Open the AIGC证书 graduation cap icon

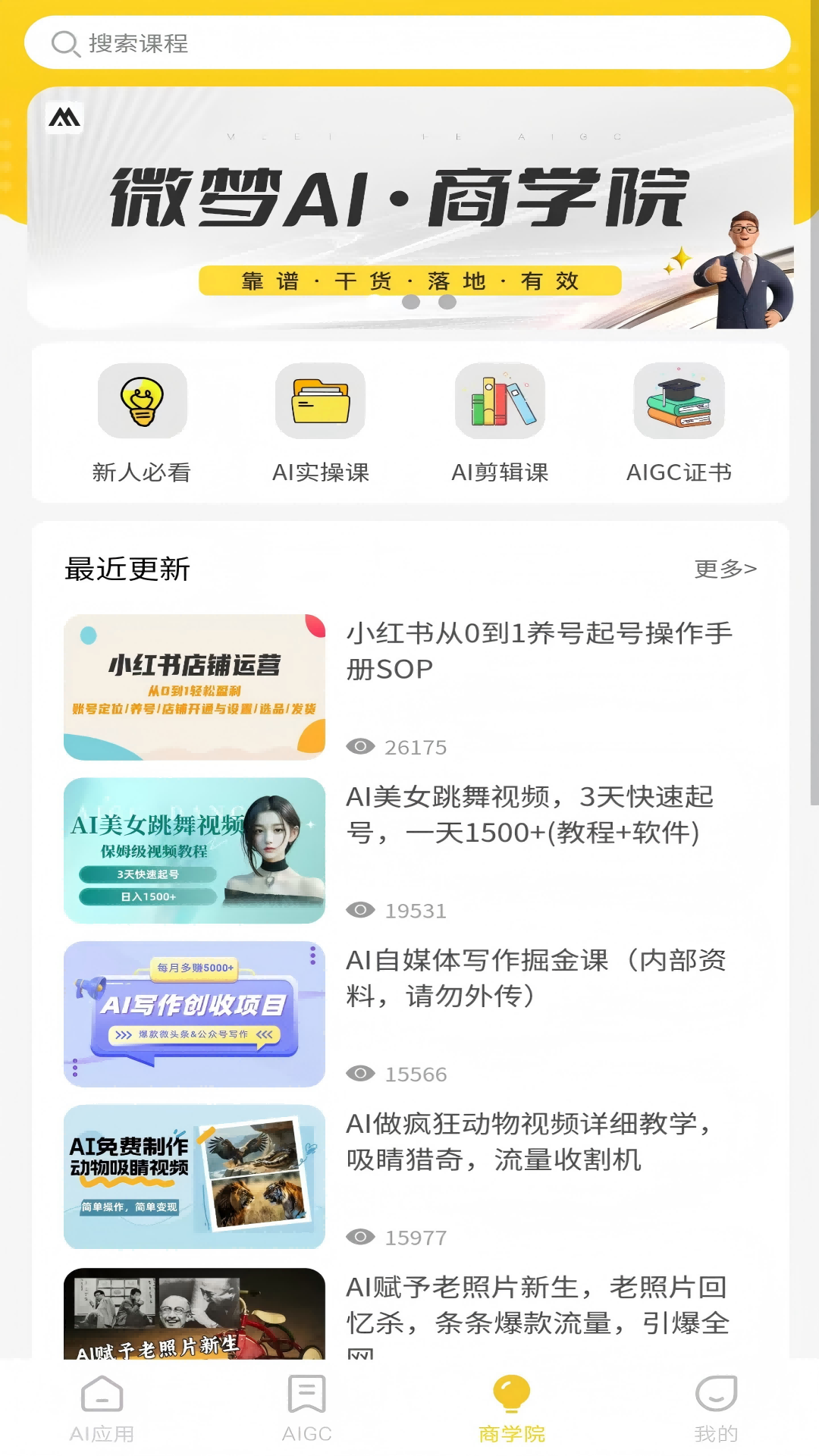click(678, 402)
